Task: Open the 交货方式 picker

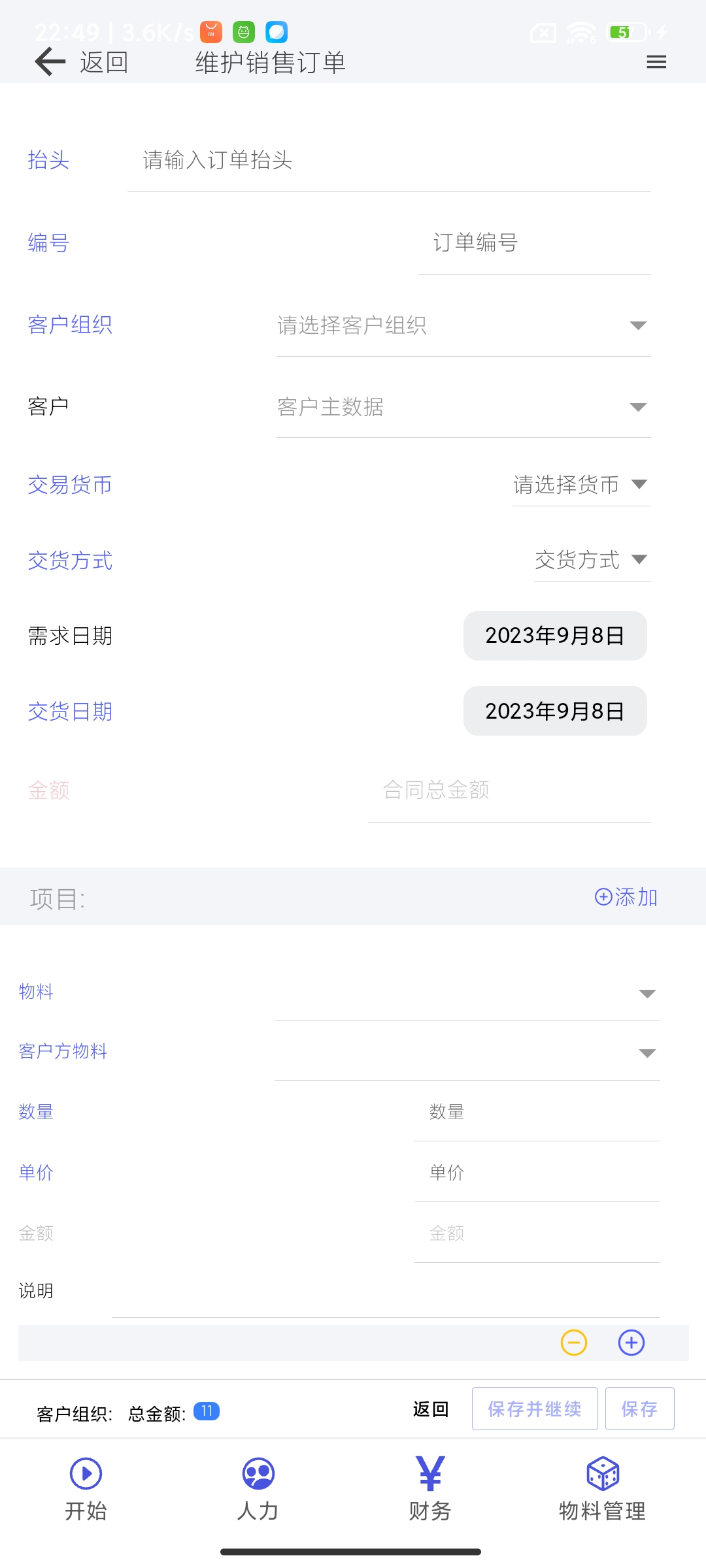Action: pos(591,560)
